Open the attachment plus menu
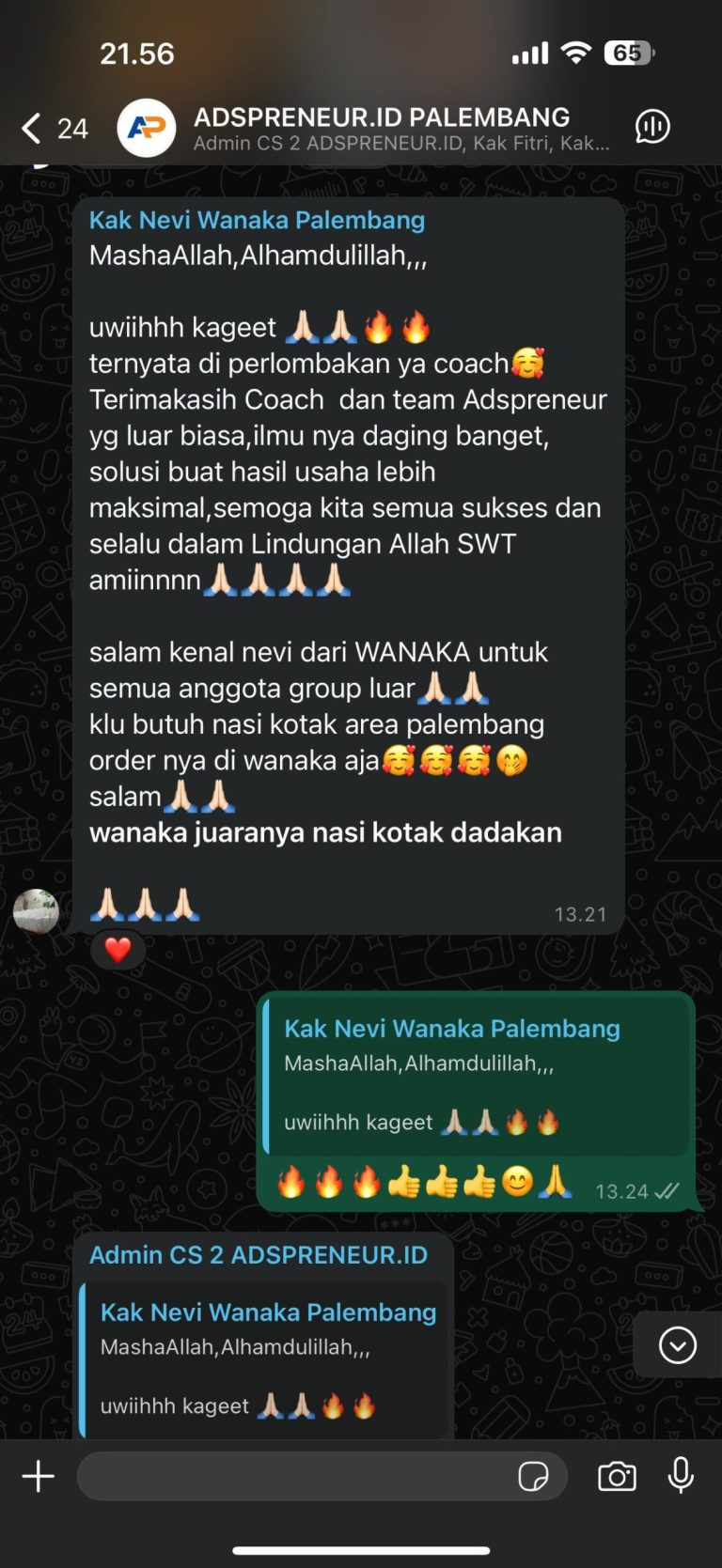This screenshot has height=1568, width=722. (39, 1476)
